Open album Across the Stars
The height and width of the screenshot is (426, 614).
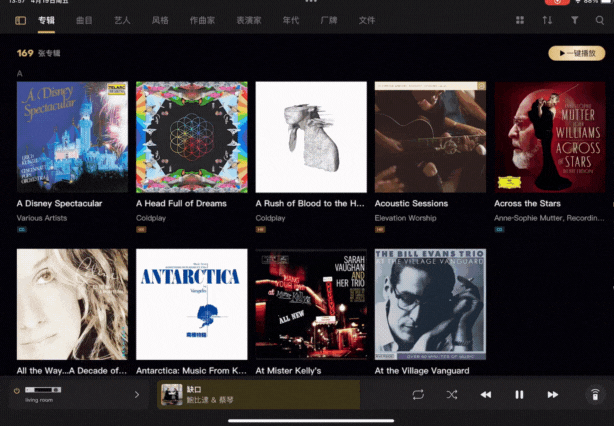[x=549, y=137]
